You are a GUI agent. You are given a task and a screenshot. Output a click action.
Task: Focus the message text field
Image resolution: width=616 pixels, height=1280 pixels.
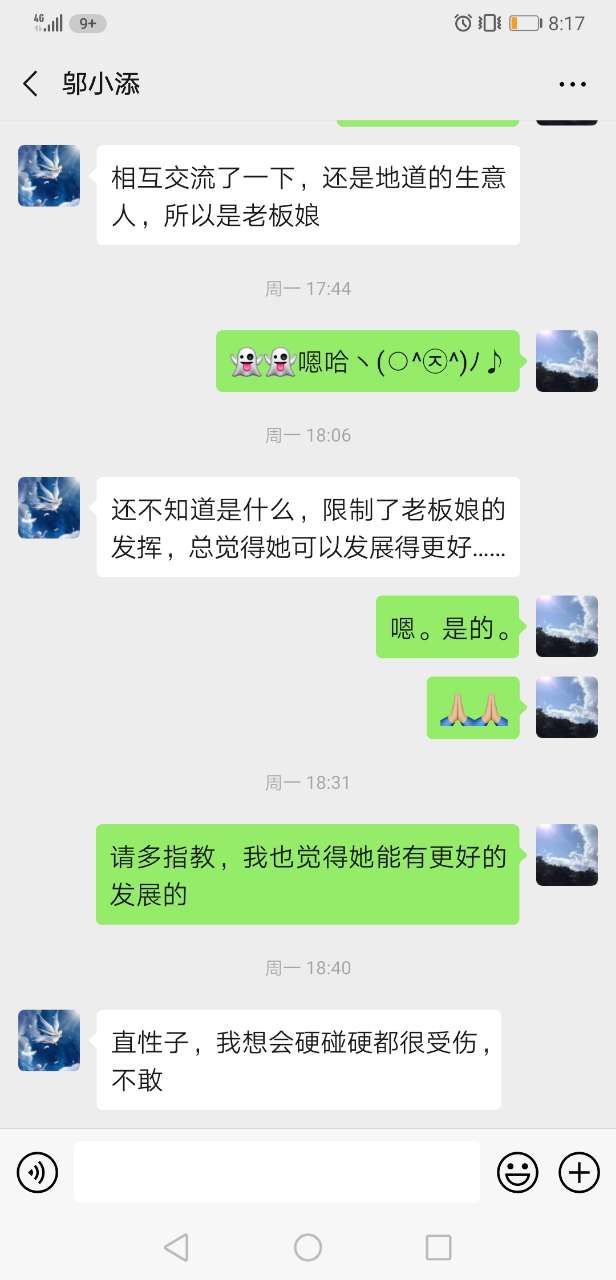coord(277,1172)
